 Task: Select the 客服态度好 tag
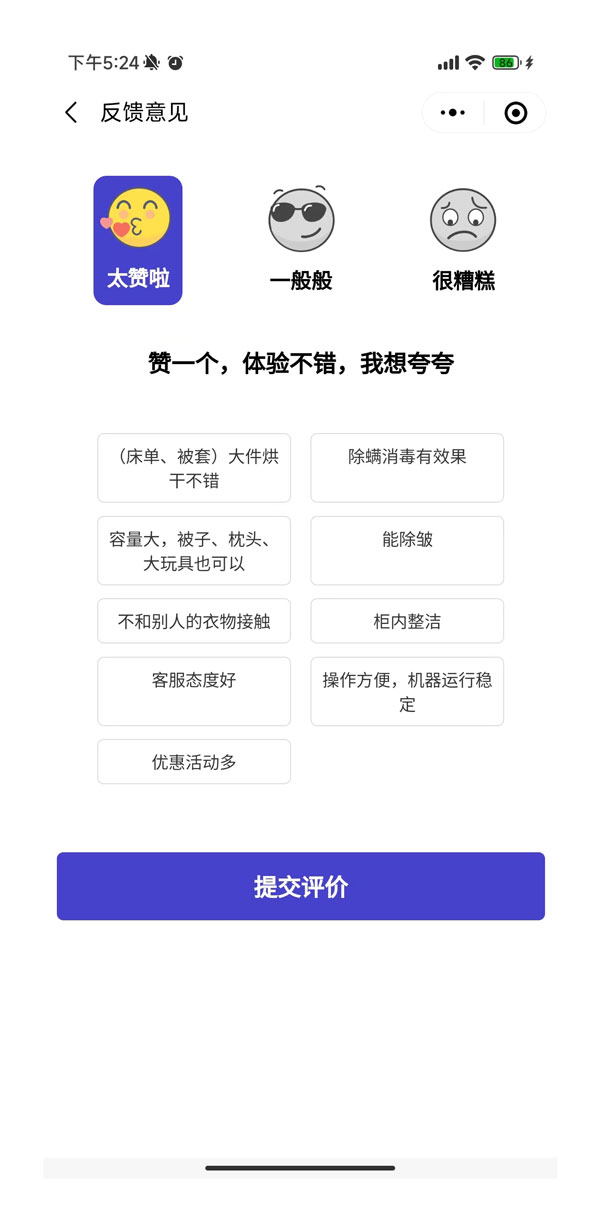(x=194, y=691)
